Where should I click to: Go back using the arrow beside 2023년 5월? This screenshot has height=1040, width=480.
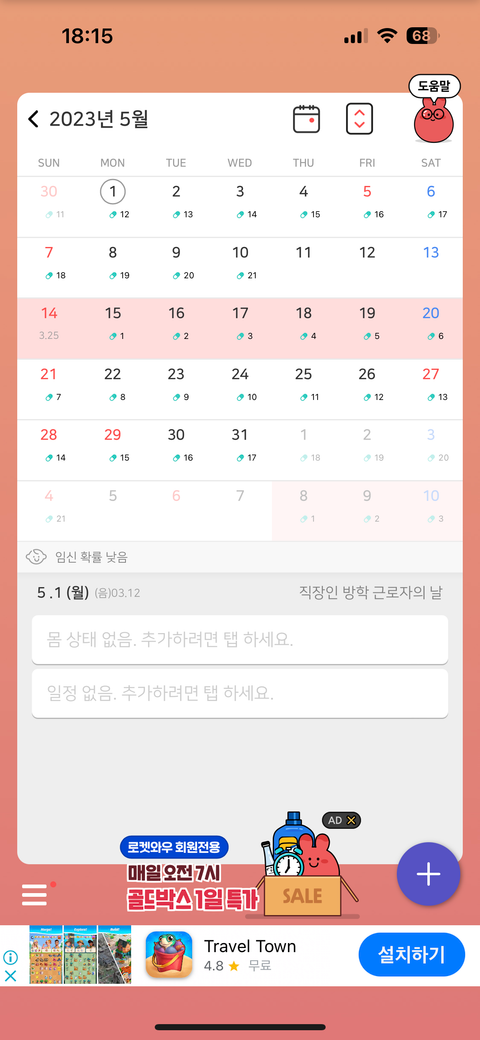(x=34, y=119)
